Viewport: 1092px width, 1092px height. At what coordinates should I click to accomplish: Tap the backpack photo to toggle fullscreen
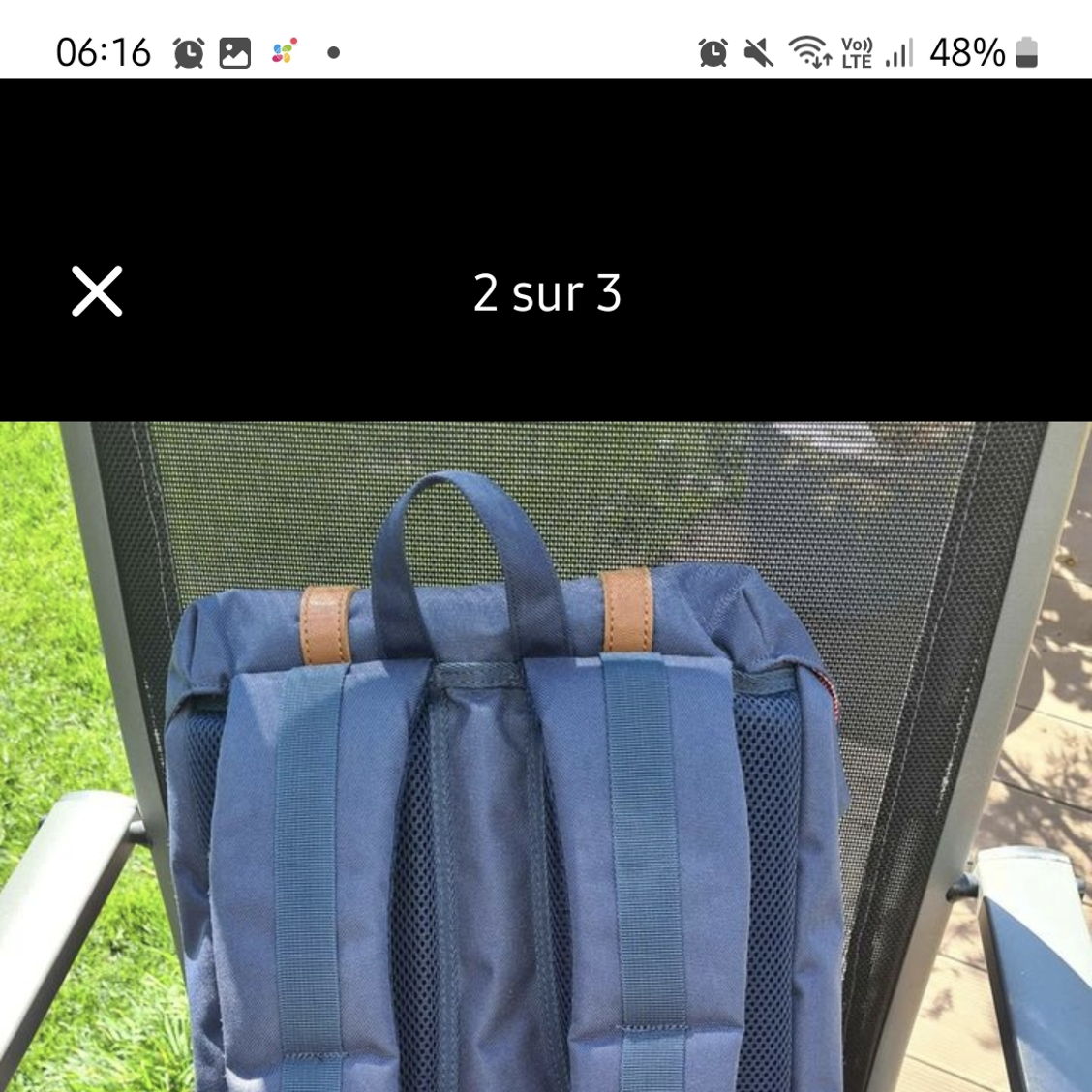[x=546, y=774]
